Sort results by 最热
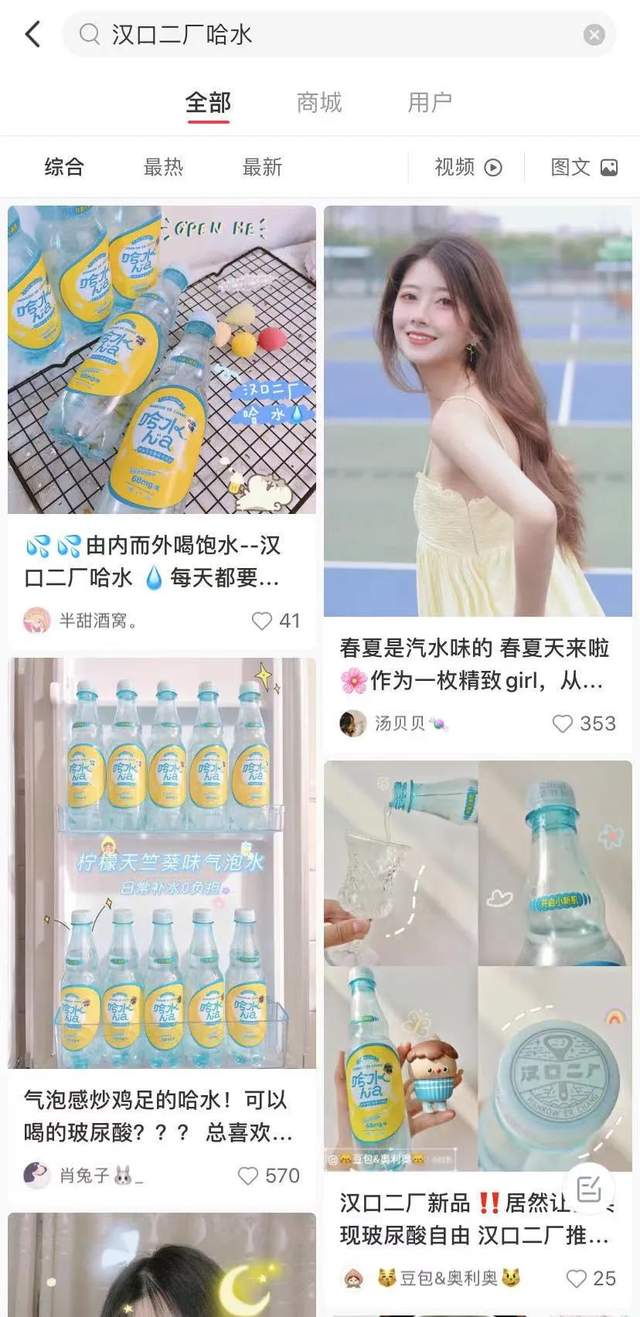This screenshot has height=1317, width=640. point(163,167)
